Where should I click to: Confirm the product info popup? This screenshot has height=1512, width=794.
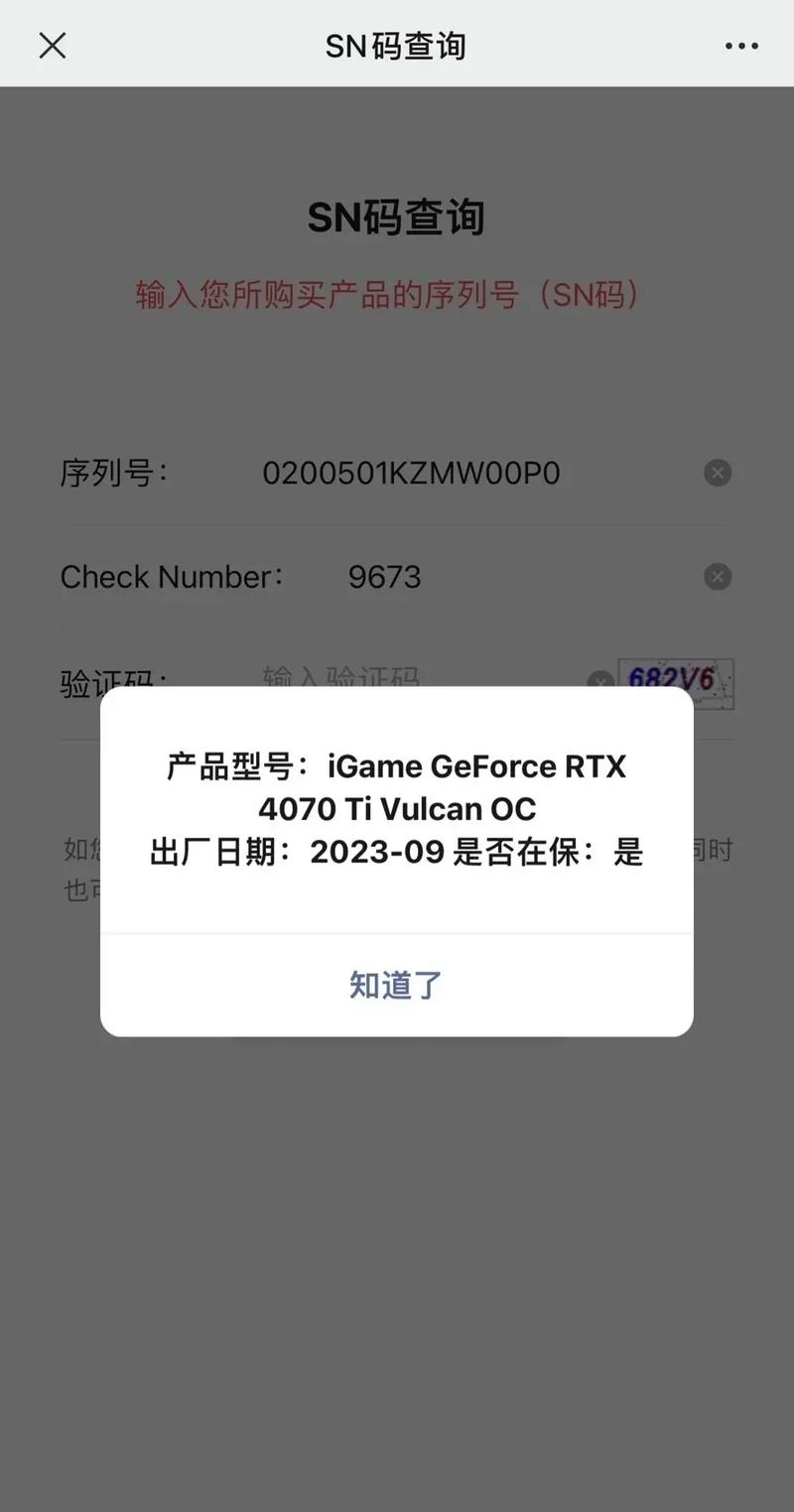(x=395, y=984)
